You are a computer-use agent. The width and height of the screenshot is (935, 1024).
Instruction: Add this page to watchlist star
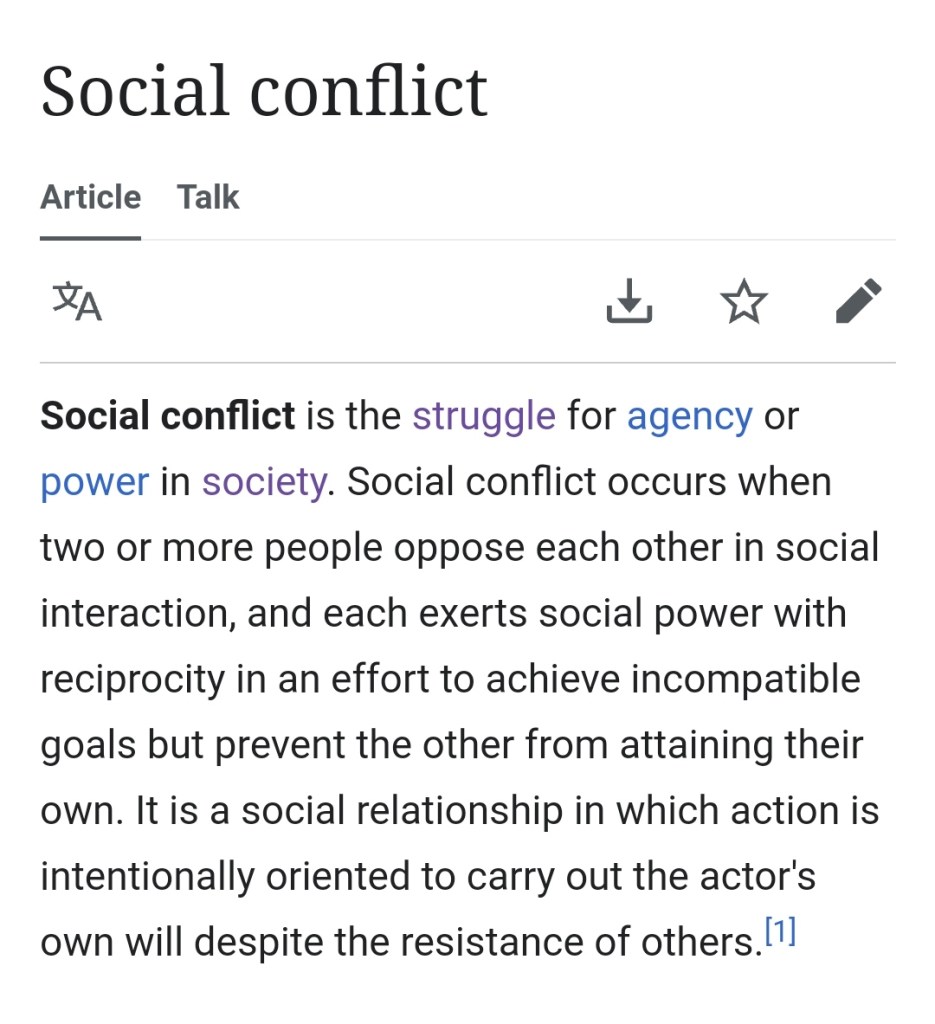click(x=744, y=302)
